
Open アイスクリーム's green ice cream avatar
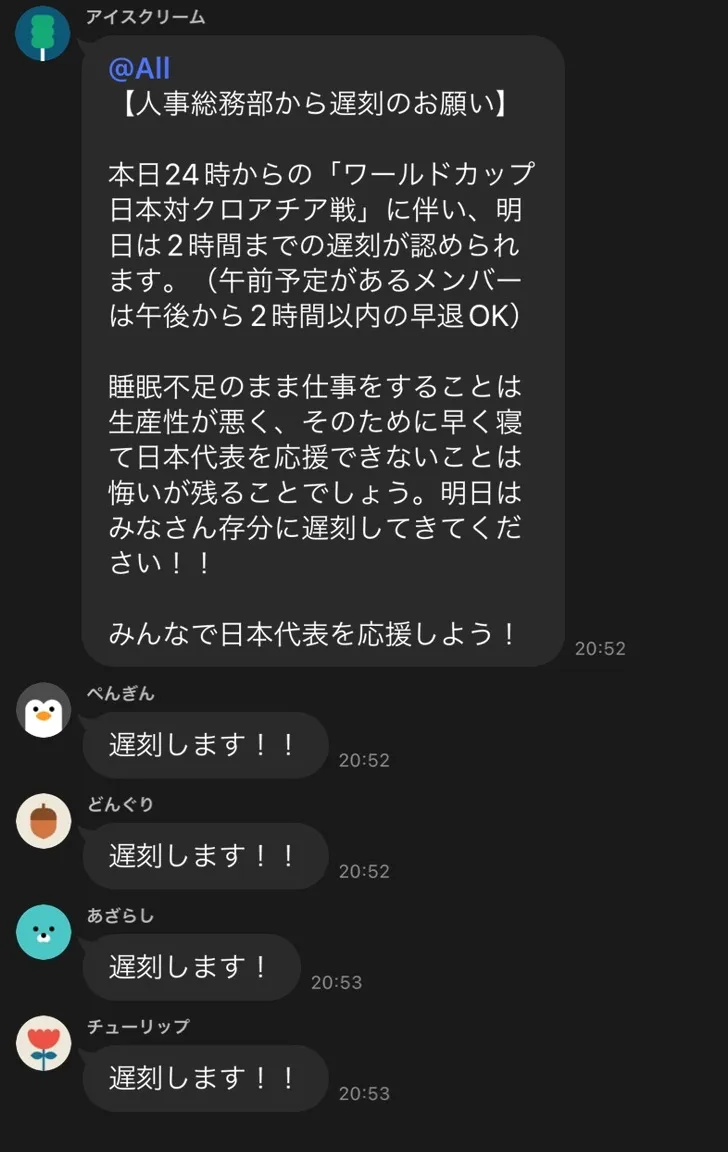[x=42, y=33]
